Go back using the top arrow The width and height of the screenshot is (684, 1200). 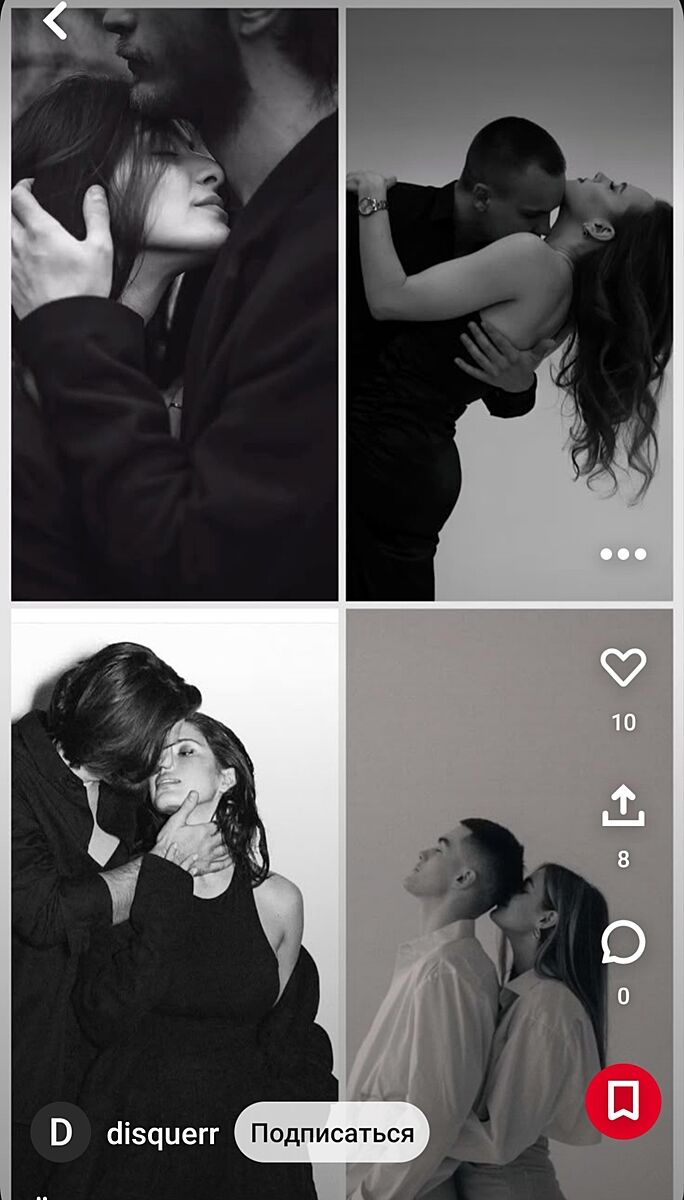(x=56, y=21)
